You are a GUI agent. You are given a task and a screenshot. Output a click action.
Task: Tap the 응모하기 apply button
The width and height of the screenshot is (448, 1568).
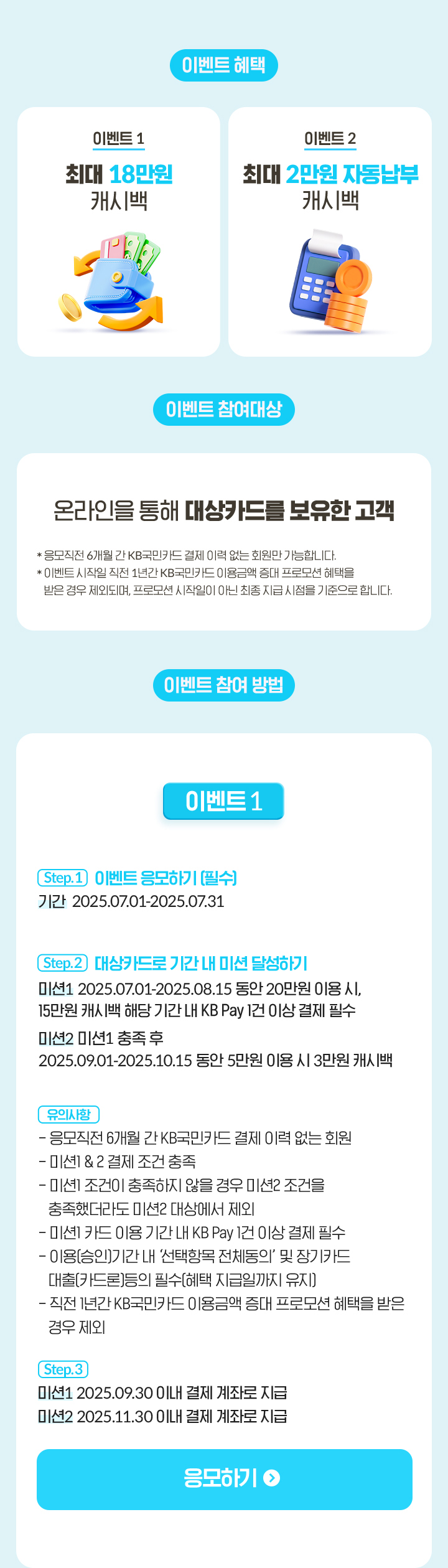(x=225, y=1478)
